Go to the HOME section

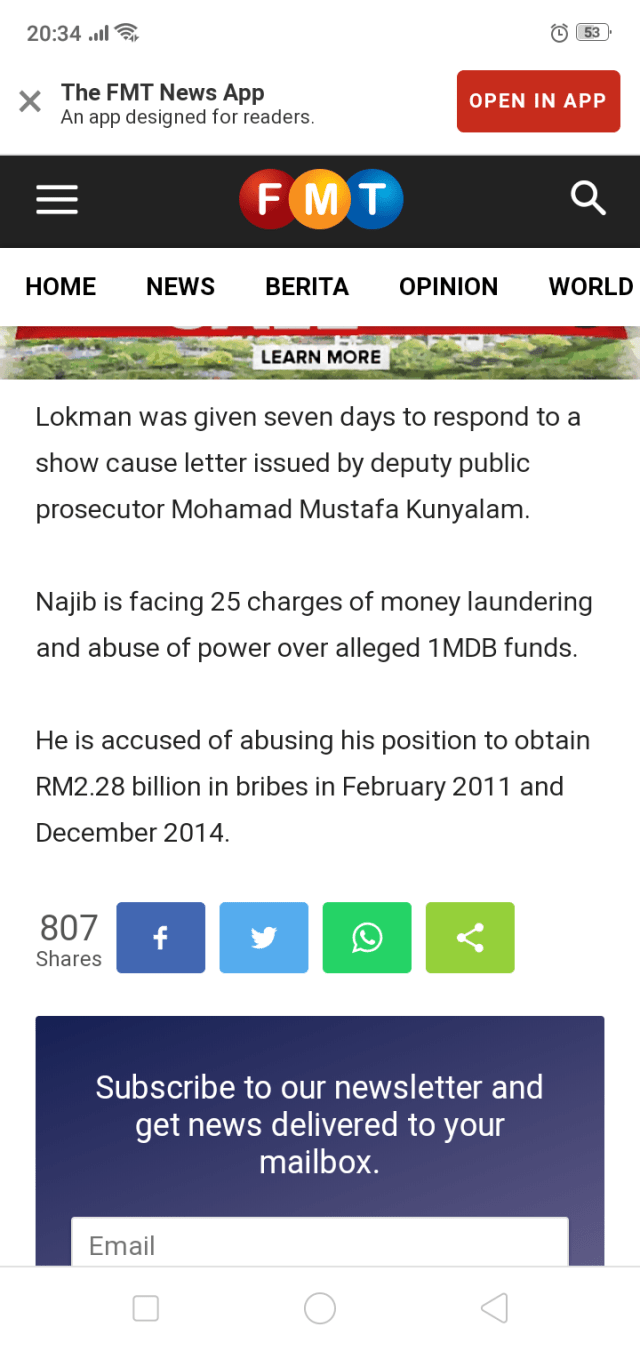[61, 287]
